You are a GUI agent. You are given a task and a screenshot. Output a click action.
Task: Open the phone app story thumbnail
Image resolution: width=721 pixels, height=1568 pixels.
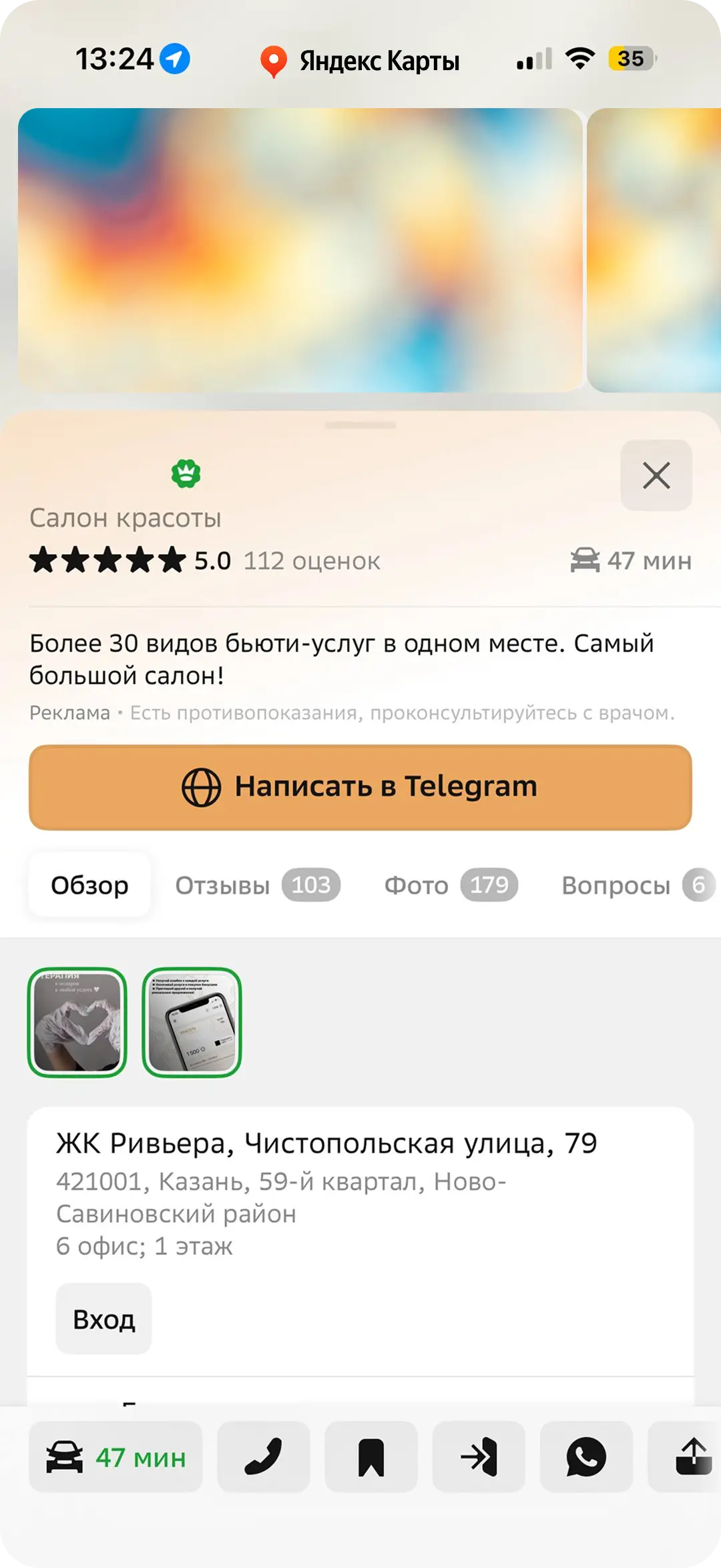[x=192, y=1022]
